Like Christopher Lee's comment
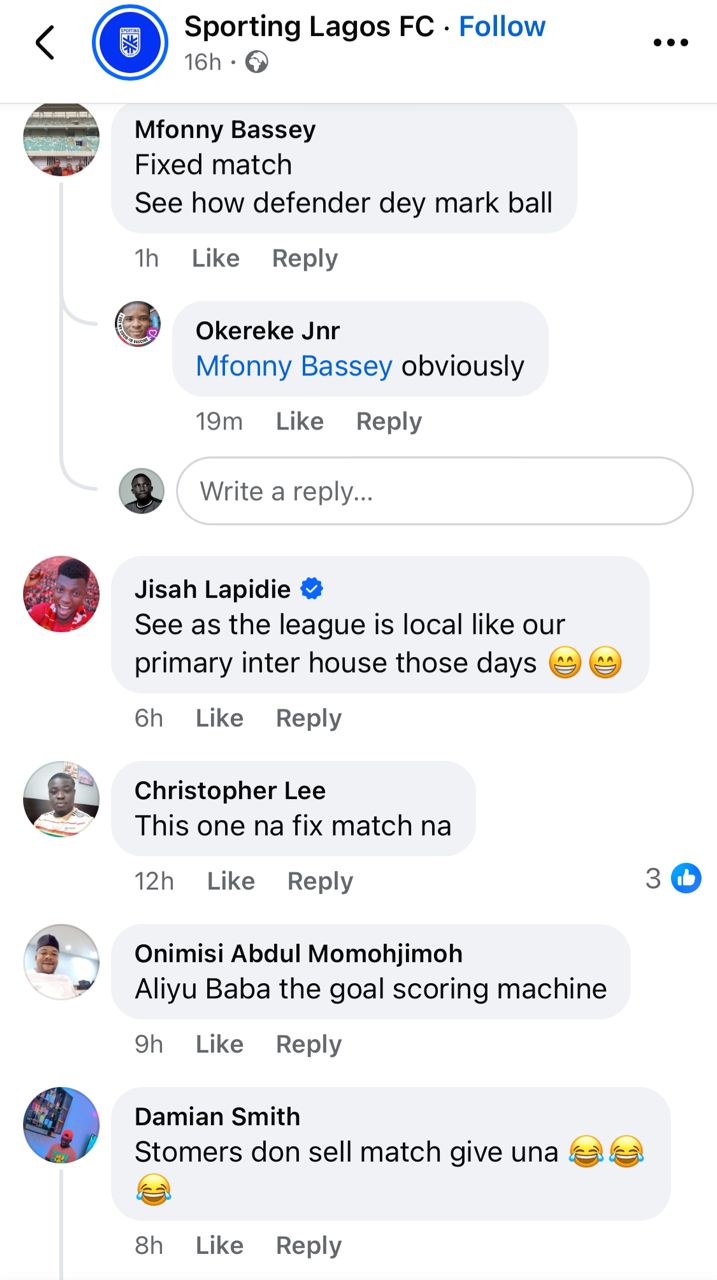The height and width of the screenshot is (1280, 717). 230,881
